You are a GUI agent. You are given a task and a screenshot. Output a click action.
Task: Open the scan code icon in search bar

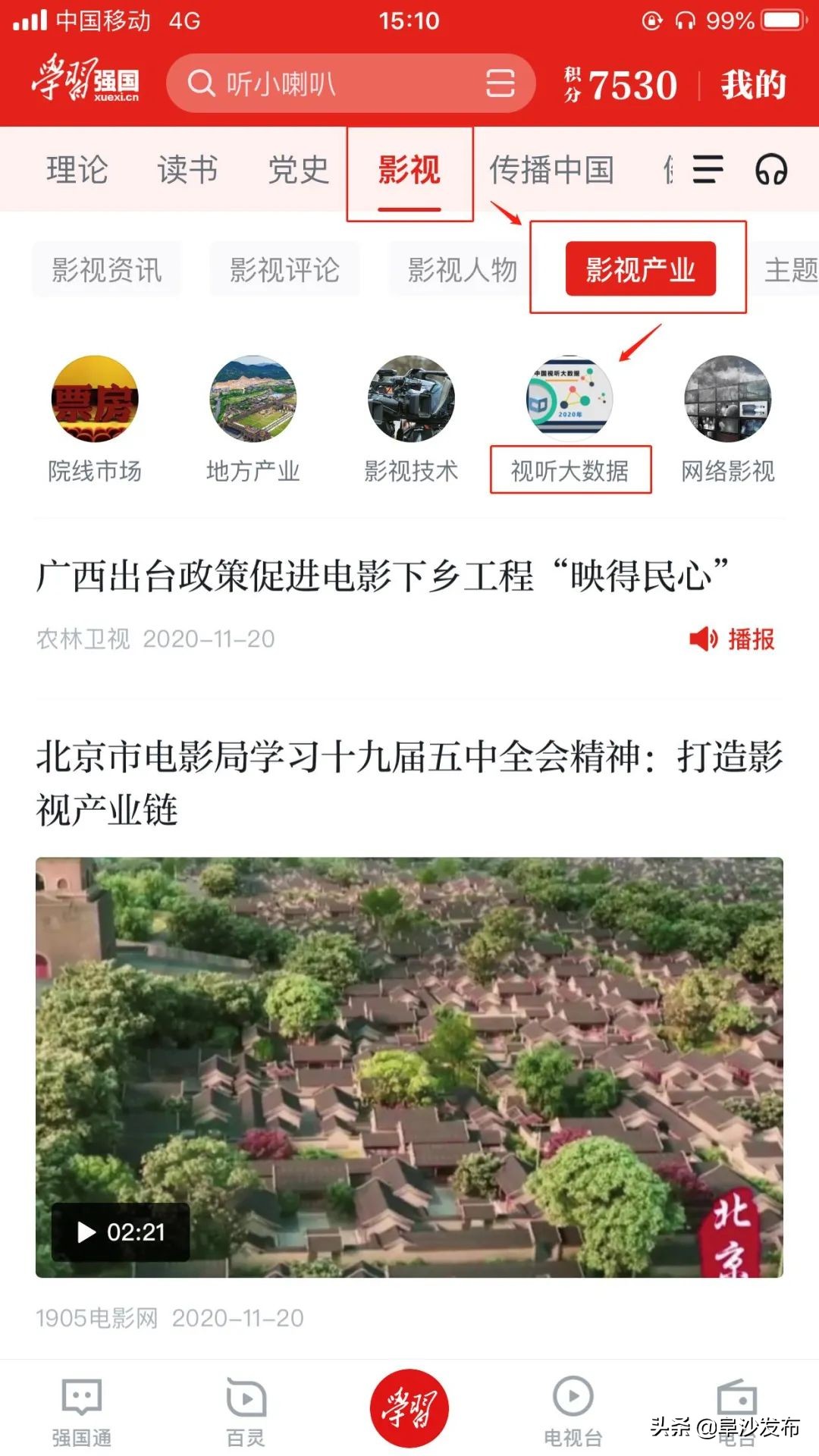[498, 84]
